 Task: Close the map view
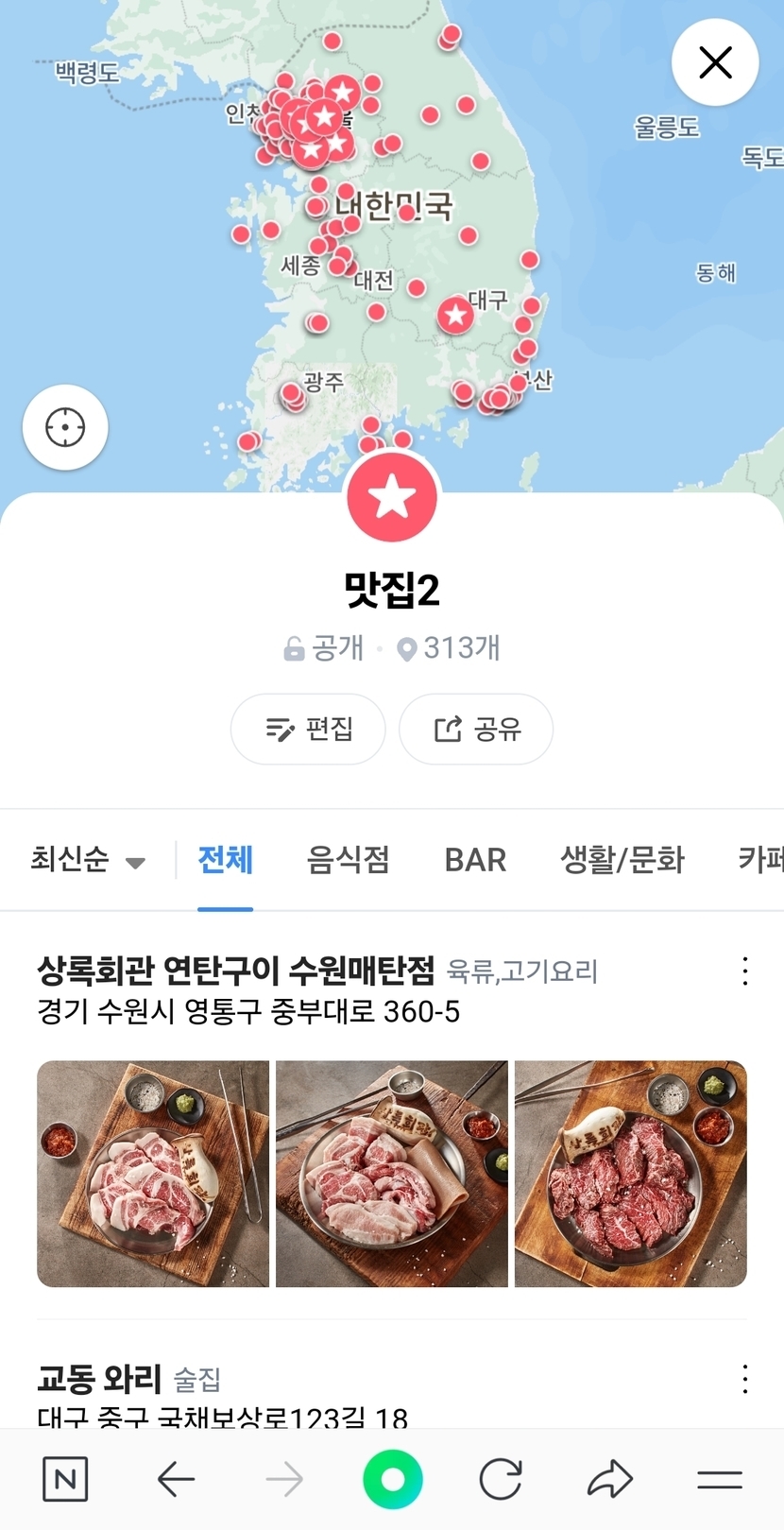tap(715, 62)
